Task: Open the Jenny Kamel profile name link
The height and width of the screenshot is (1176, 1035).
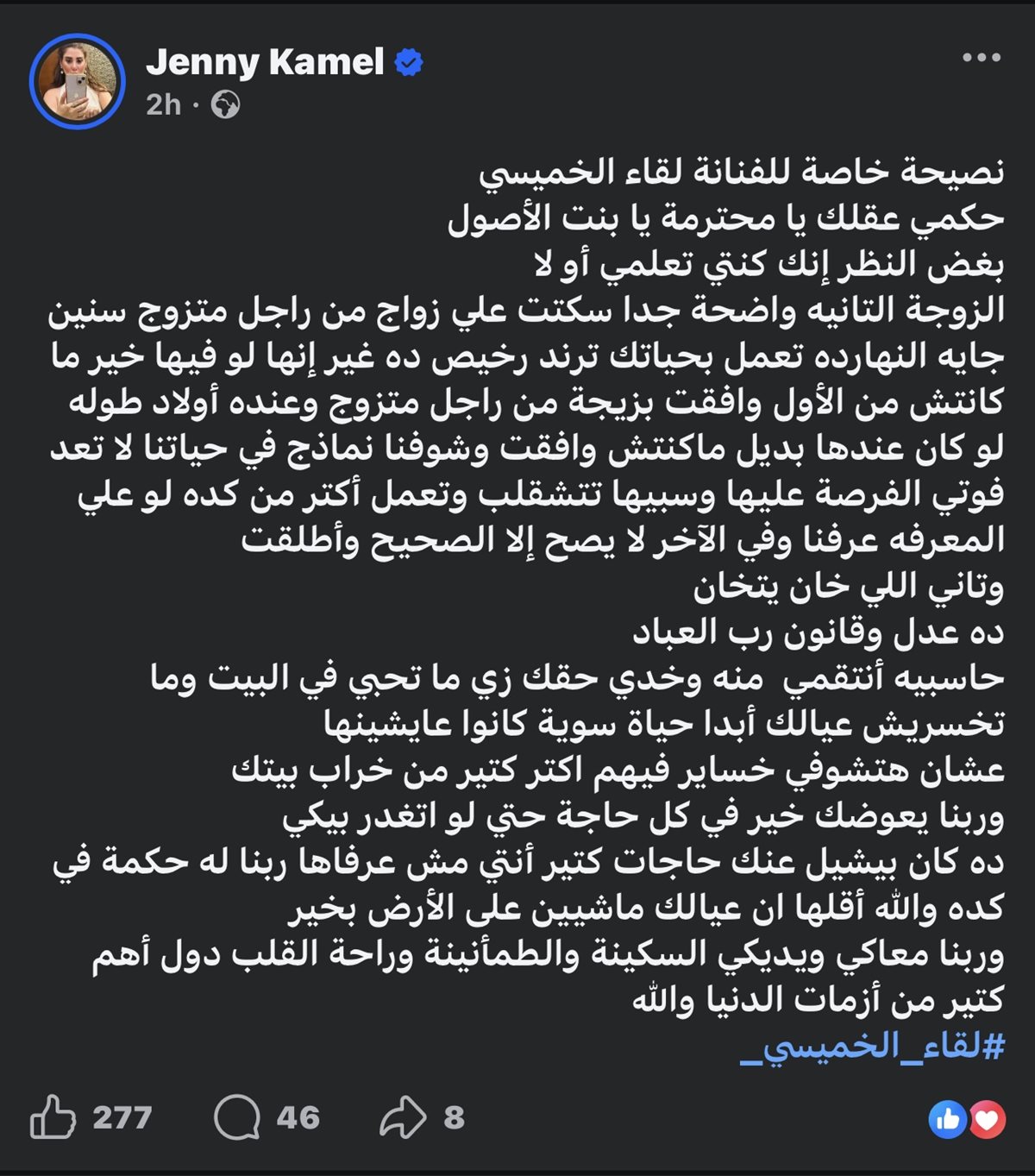Action: tap(265, 62)
